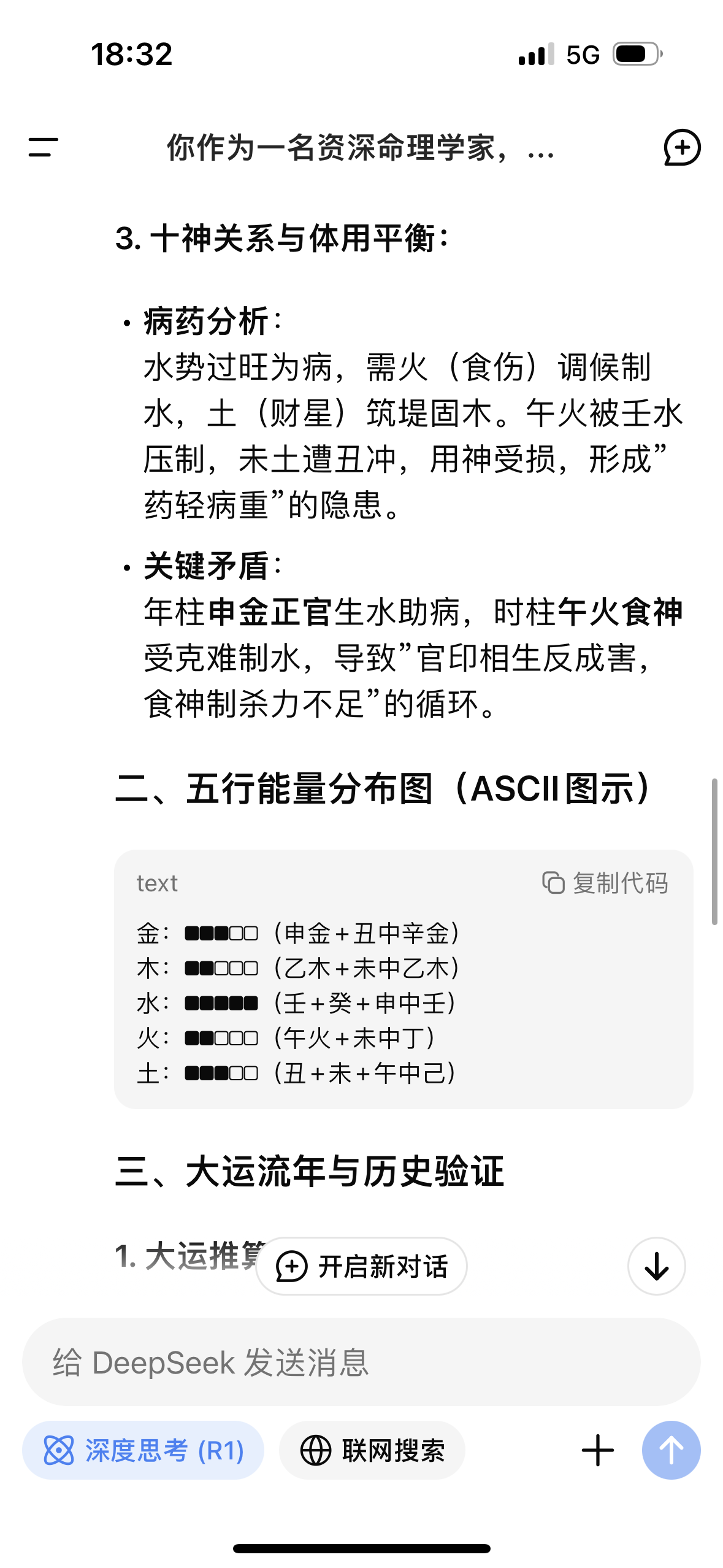Open the sidebar menu
723x1568 pixels.
point(44,147)
